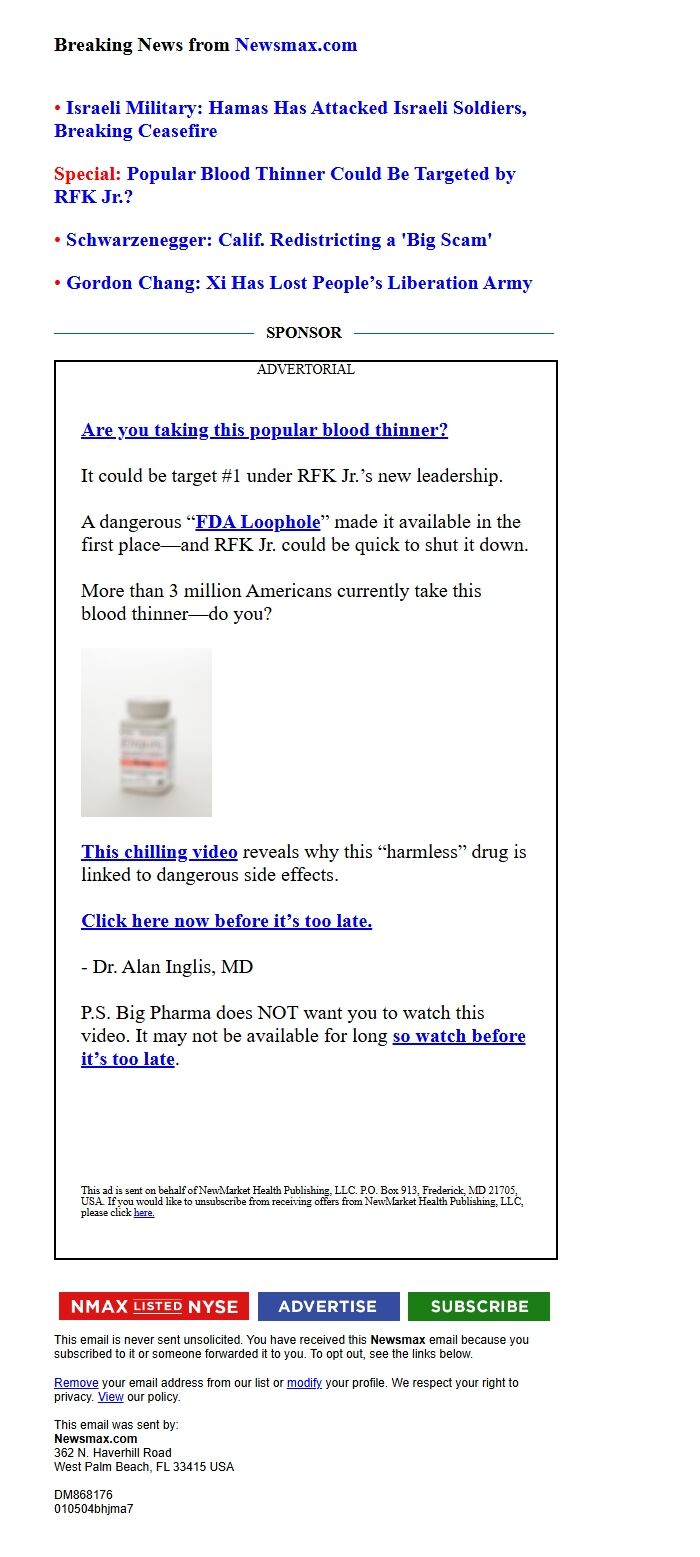
Task: Open Popular Blood Thinner RFK Jr. special
Action: coord(285,185)
